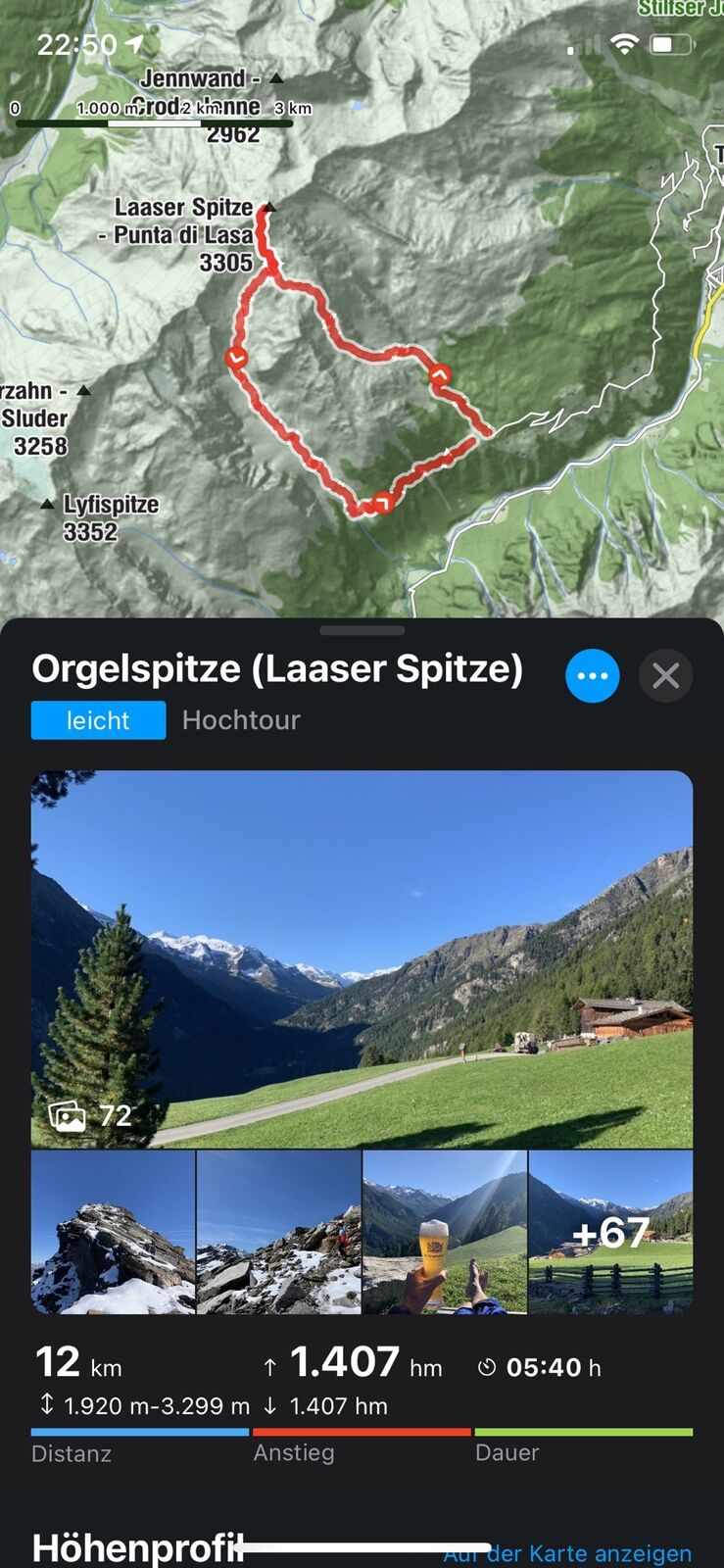
Task: Tap the 'Auf der Karte anzeigen' link
Action: (x=568, y=1554)
